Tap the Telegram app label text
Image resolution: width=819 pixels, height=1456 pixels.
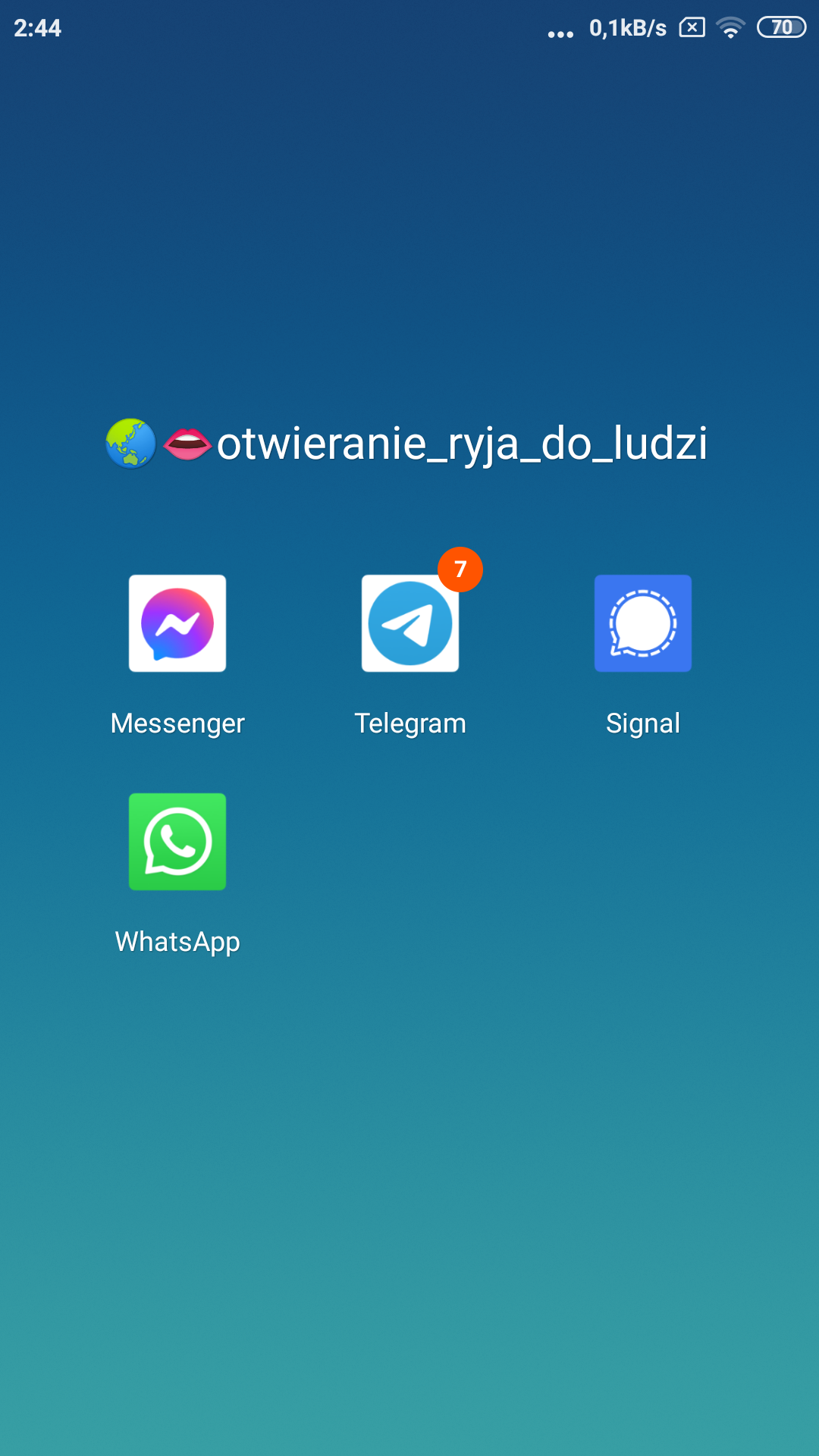coord(409,723)
